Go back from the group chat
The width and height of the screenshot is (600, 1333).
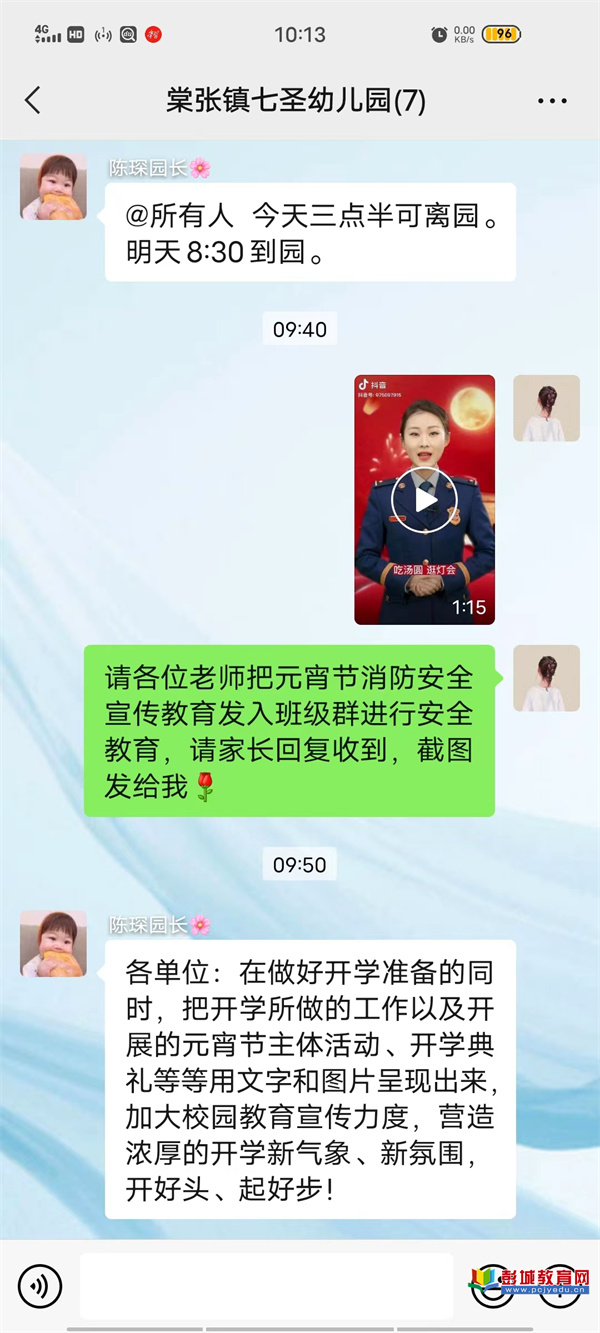click(33, 101)
